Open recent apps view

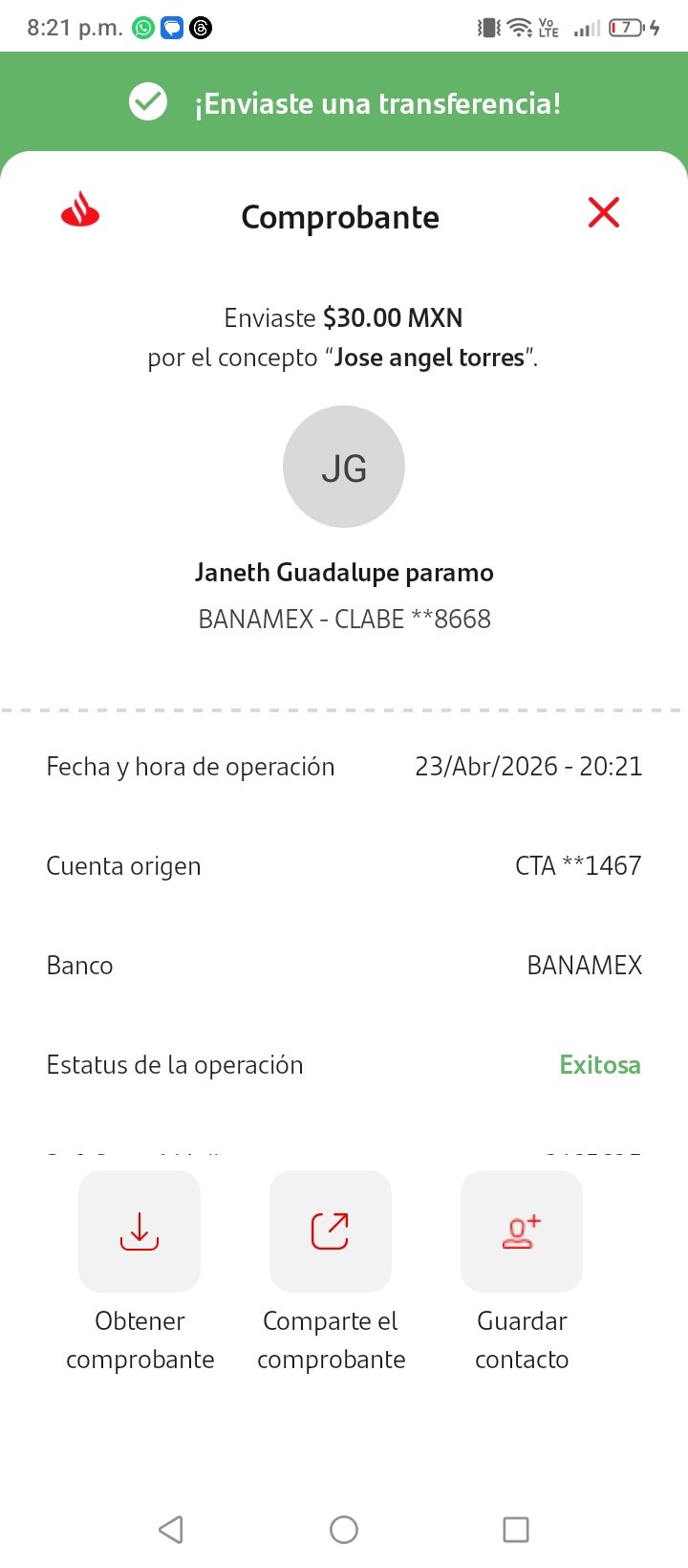point(516,1530)
